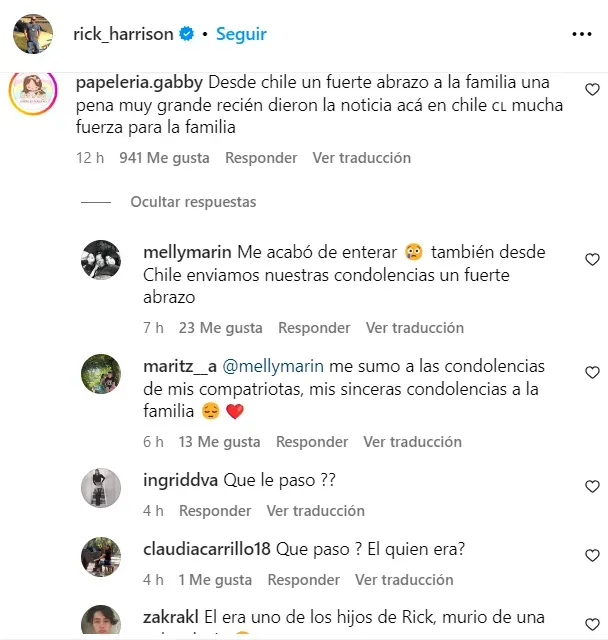Viewport: 608px width, 640px height.
Task: View translation of mellymarin's reply
Action: click(x=414, y=328)
